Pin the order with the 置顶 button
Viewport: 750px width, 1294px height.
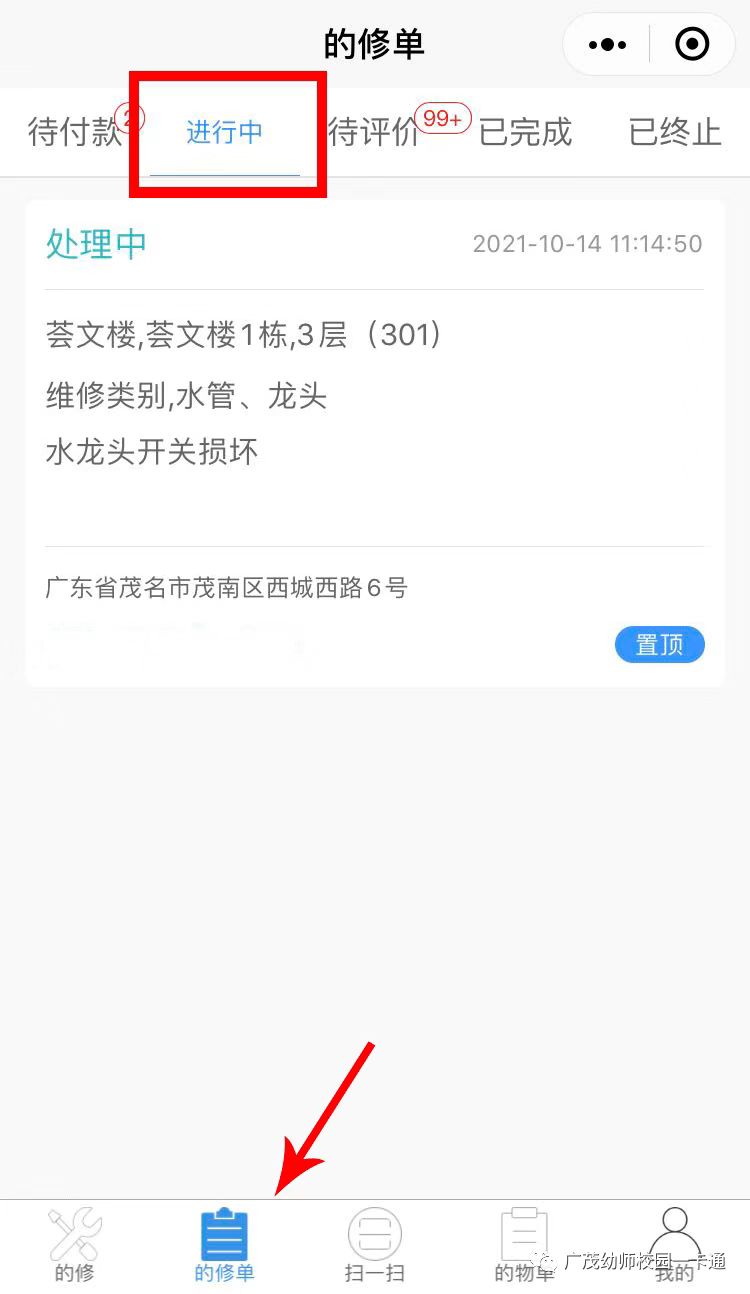coord(659,645)
